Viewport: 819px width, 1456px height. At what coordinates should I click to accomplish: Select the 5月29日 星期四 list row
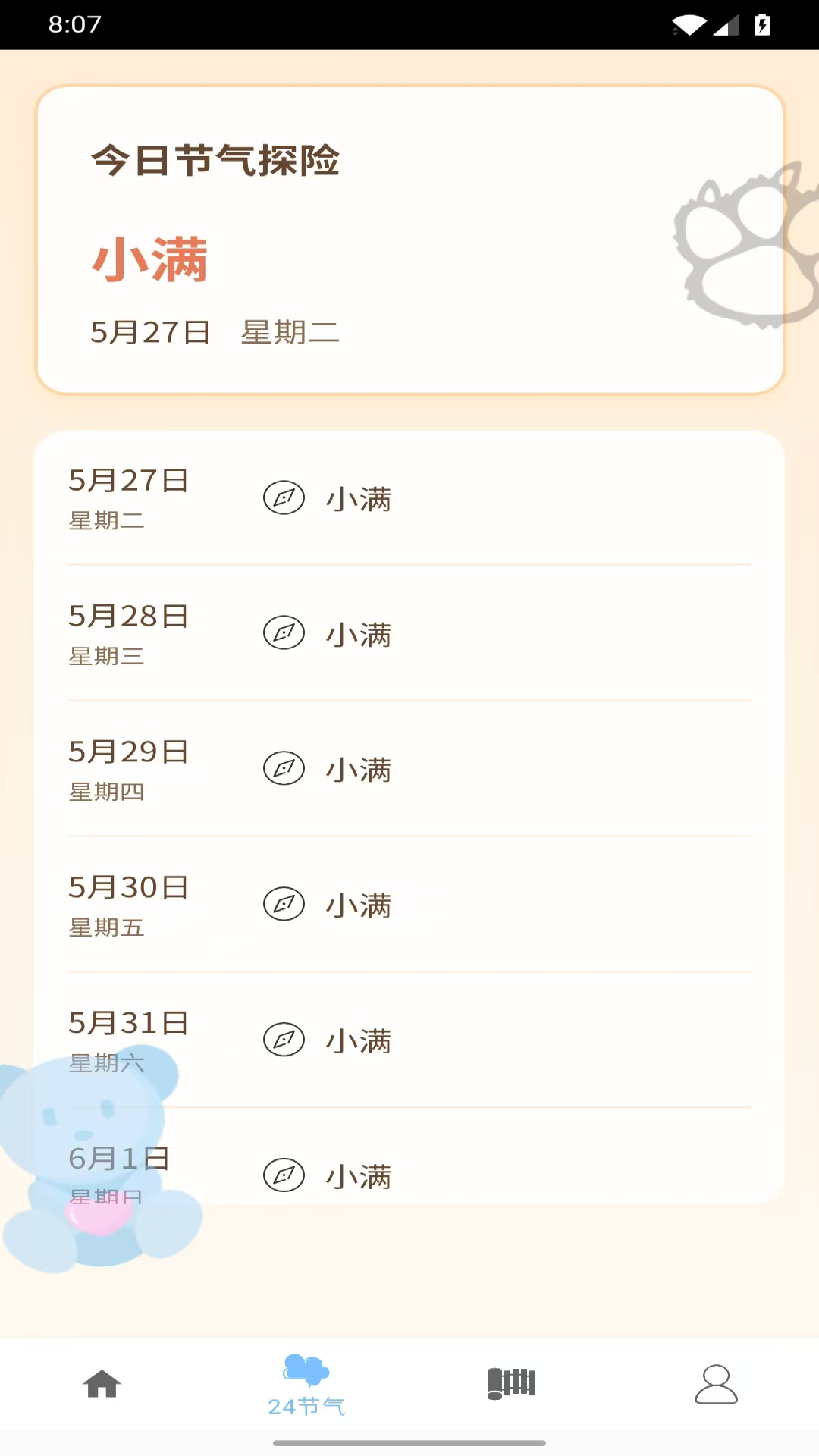[x=409, y=768]
